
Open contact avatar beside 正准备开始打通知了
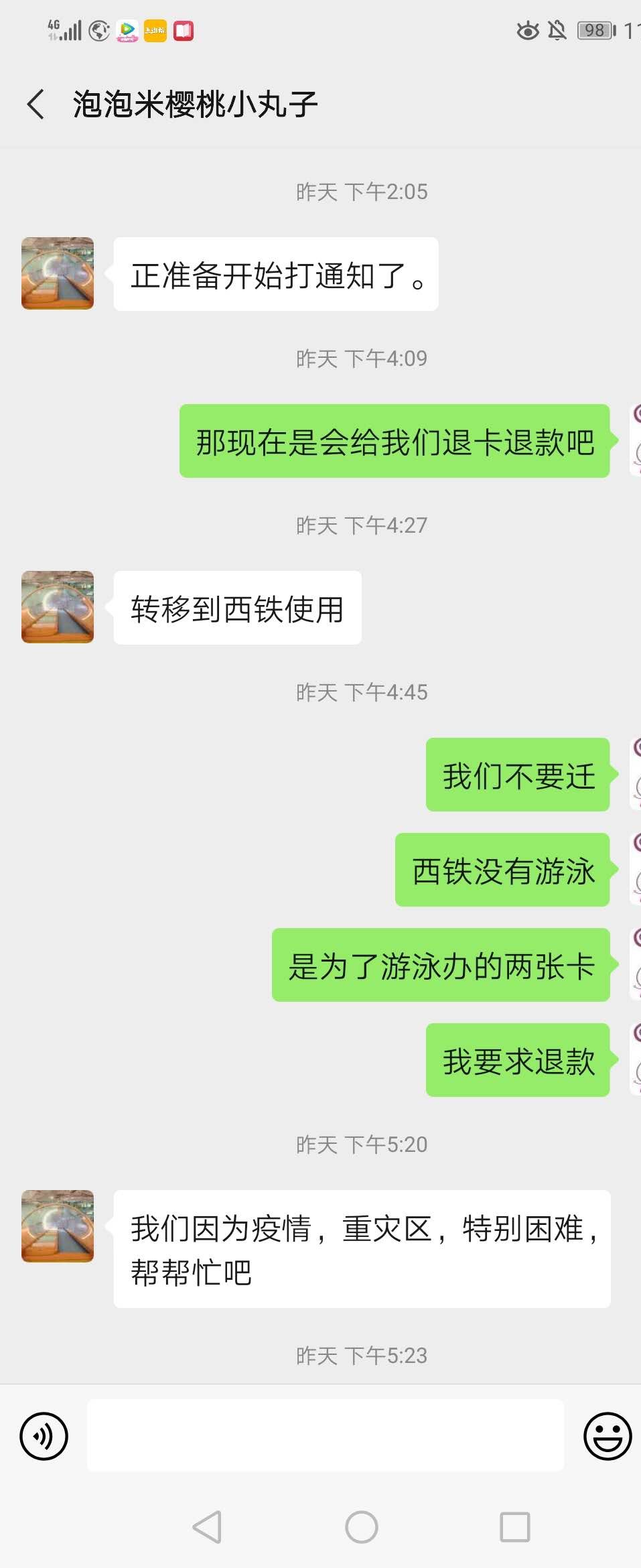coord(58,273)
